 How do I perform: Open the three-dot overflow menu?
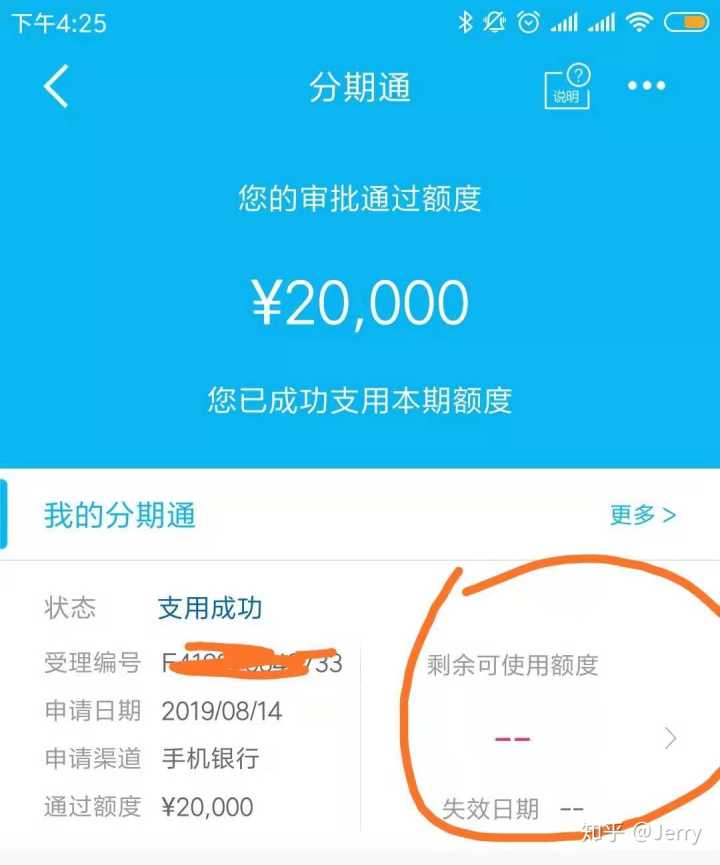tap(646, 86)
